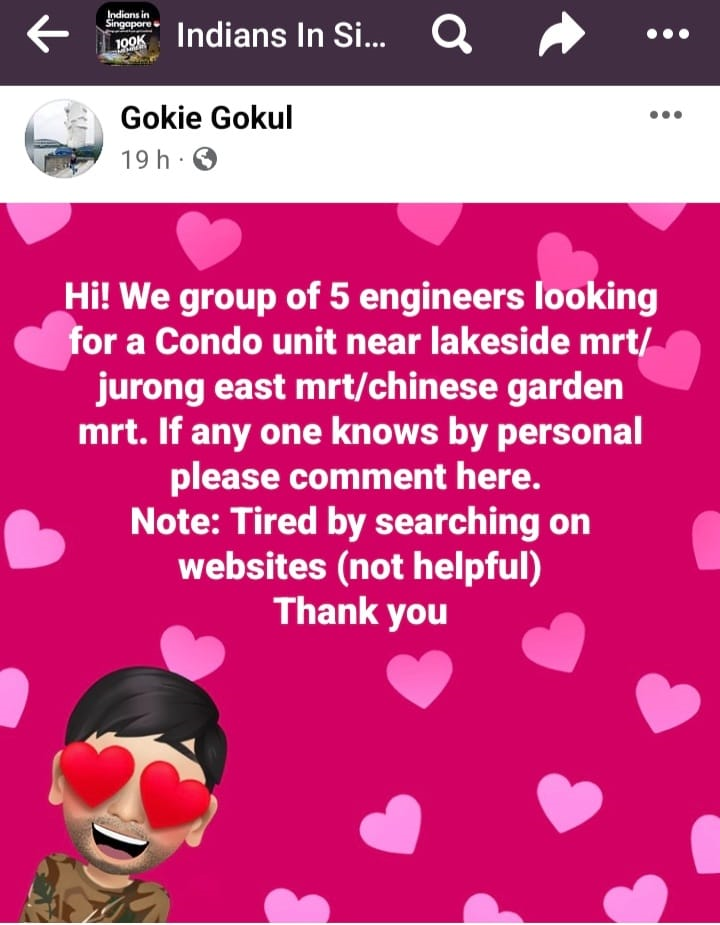Go back using the arrow
Viewport: 720px width, 925px height.
(x=47, y=37)
